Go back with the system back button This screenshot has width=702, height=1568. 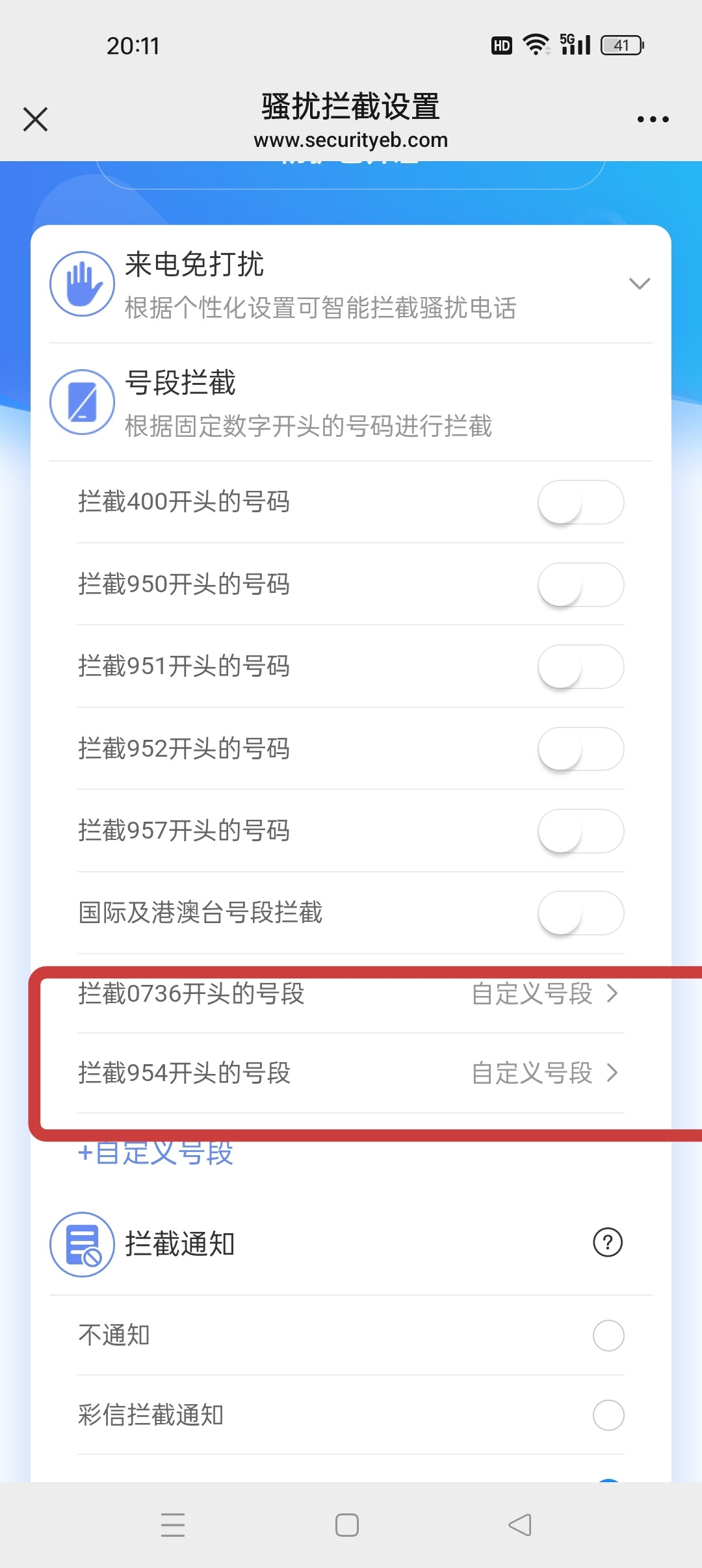coord(520,1525)
